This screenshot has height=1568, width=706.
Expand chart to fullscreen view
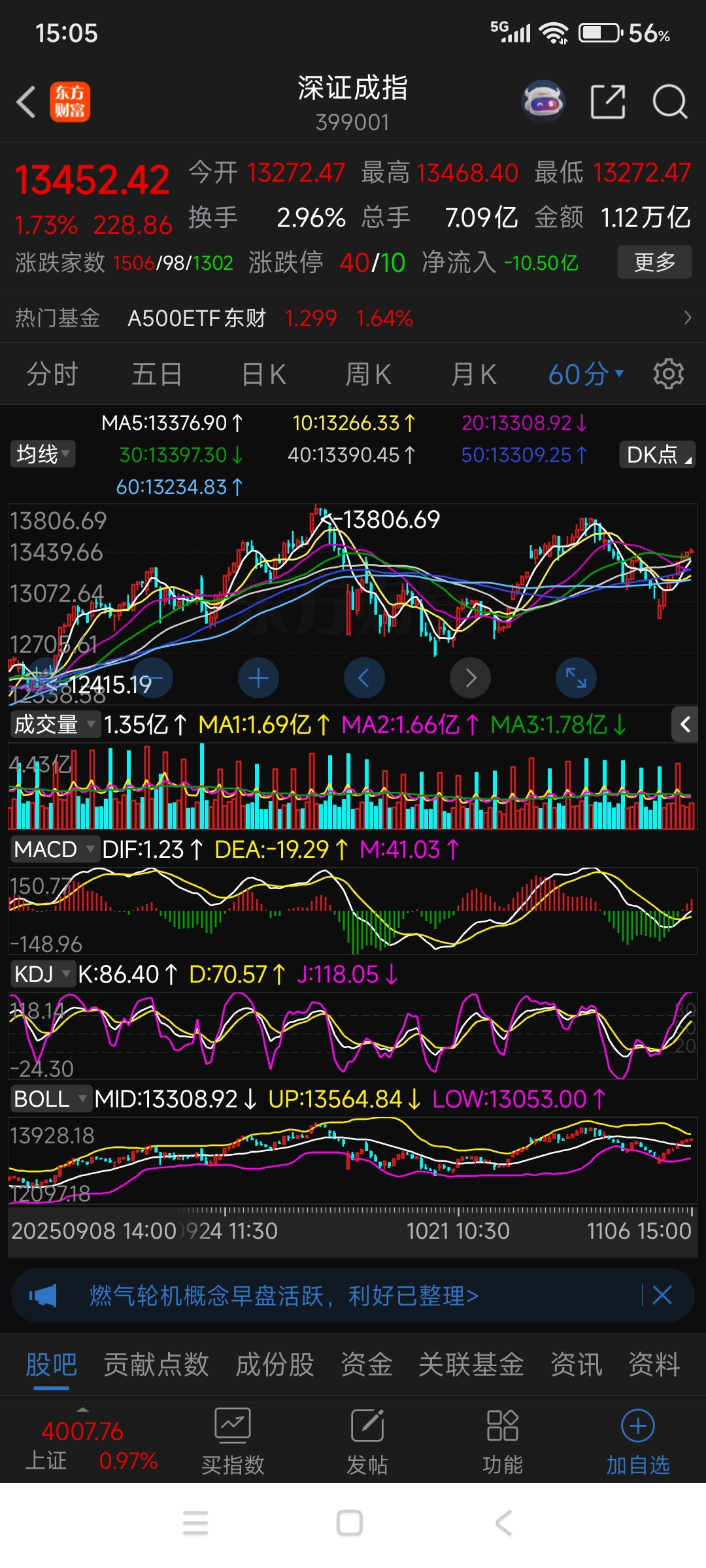coord(576,678)
